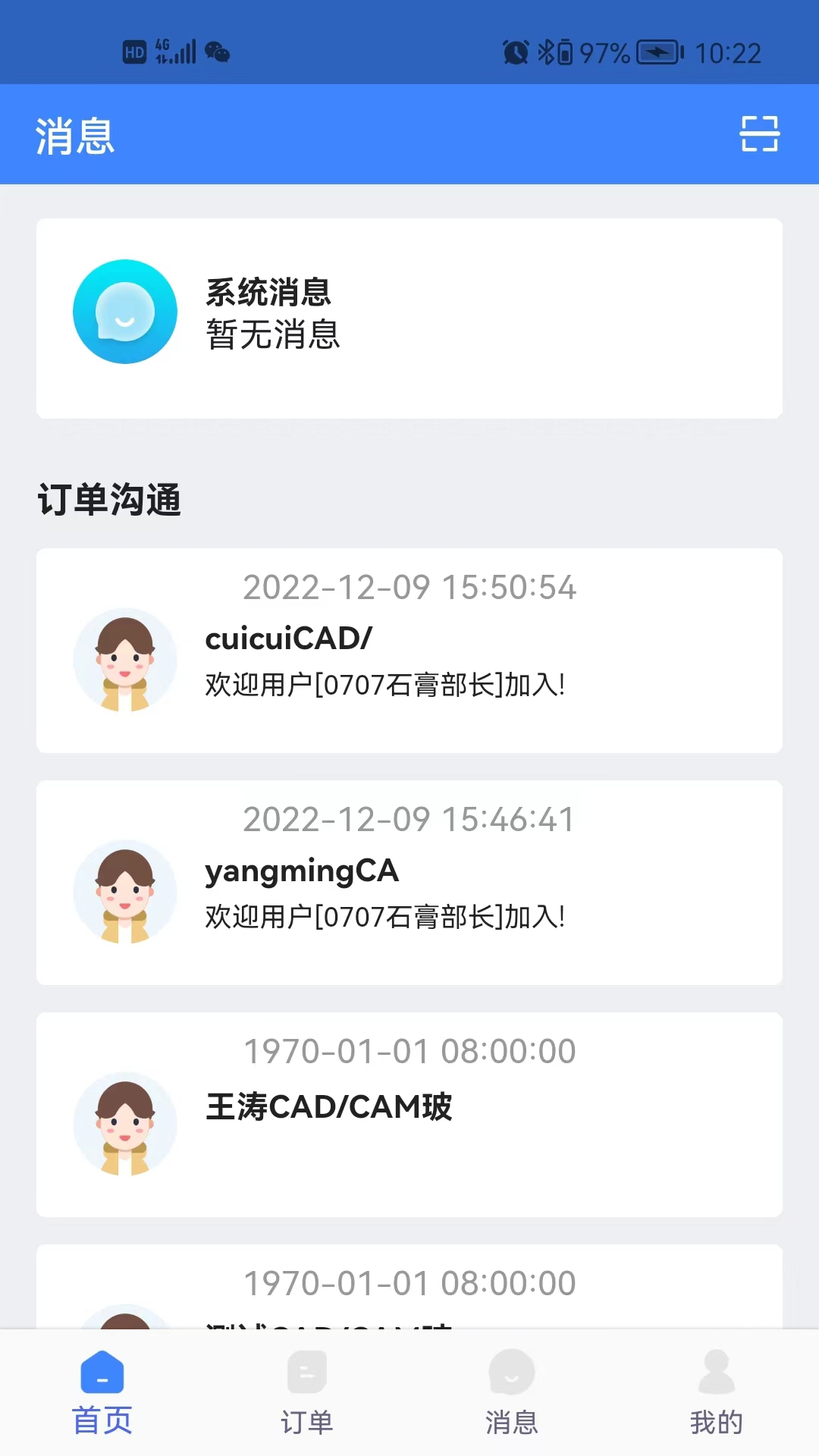
Task: Open cuicuiCAD/ avatar image
Action: coord(126,660)
